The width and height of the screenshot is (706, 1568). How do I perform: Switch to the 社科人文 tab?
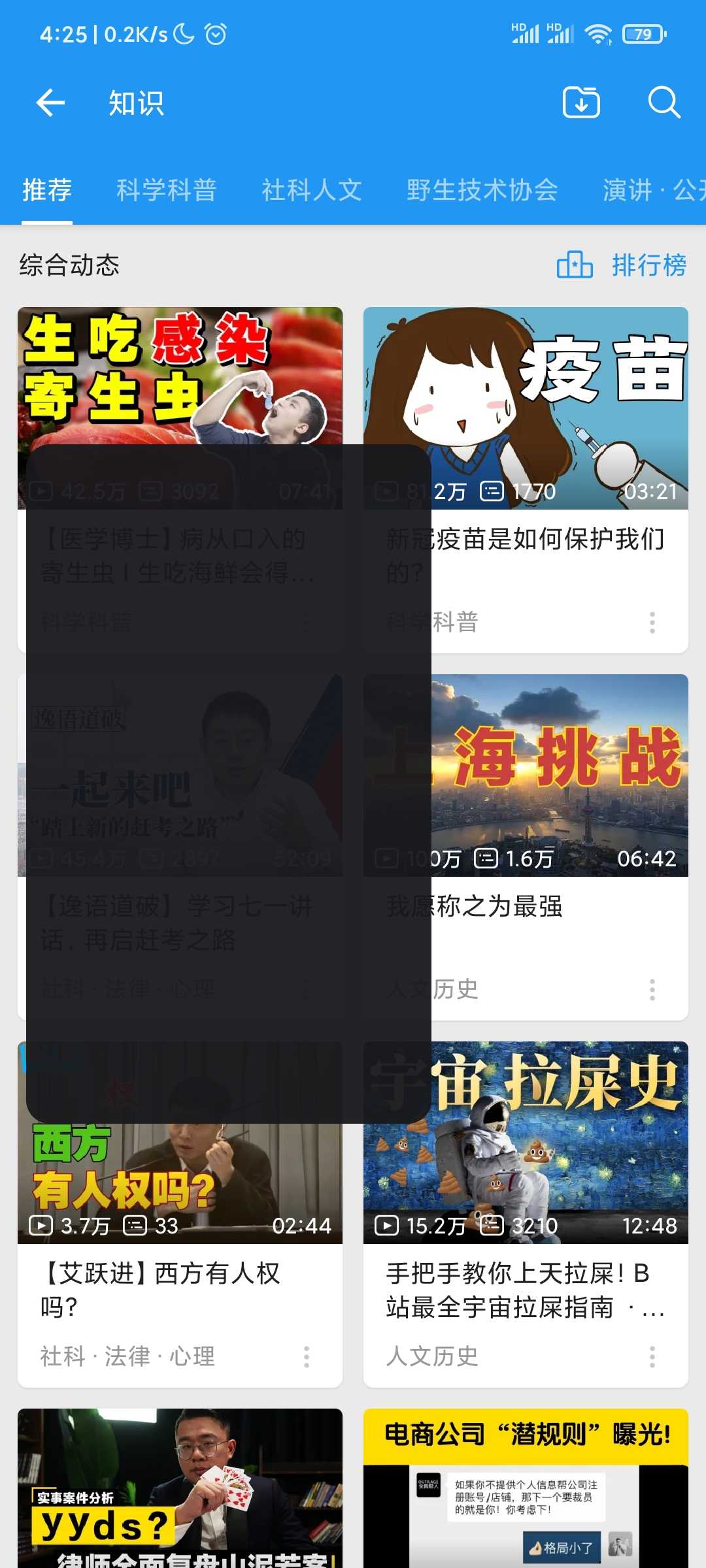312,190
